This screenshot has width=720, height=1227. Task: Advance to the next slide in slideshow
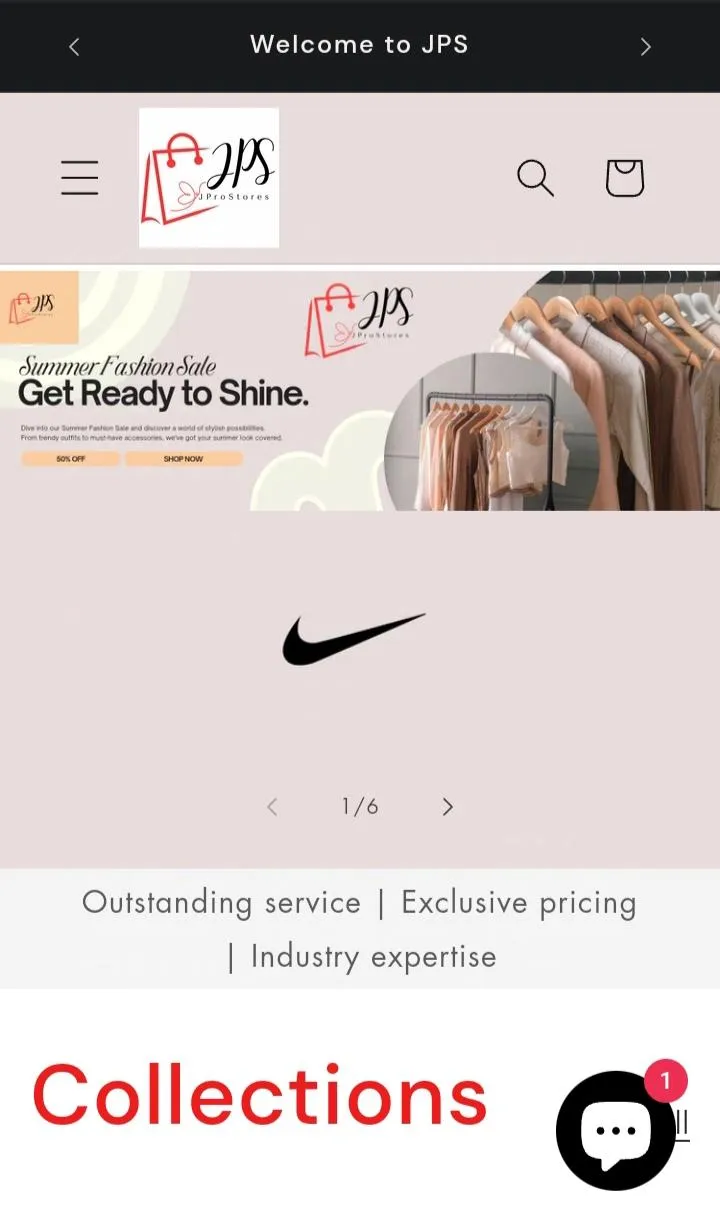(447, 807)
